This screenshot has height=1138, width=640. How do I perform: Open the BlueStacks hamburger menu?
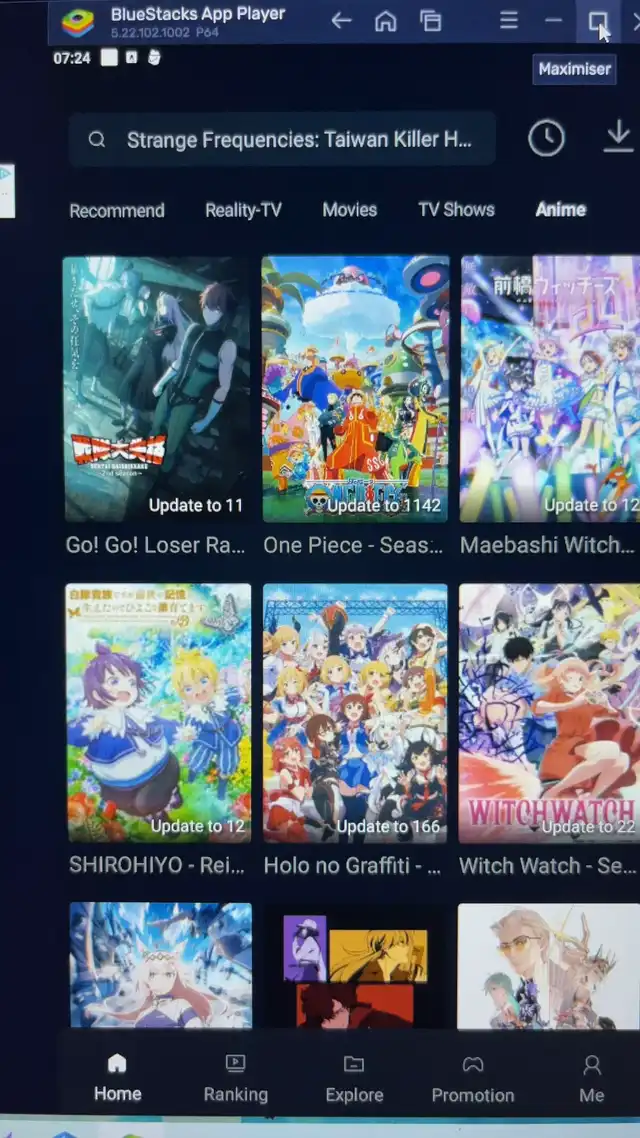click(x=509, y=21)
